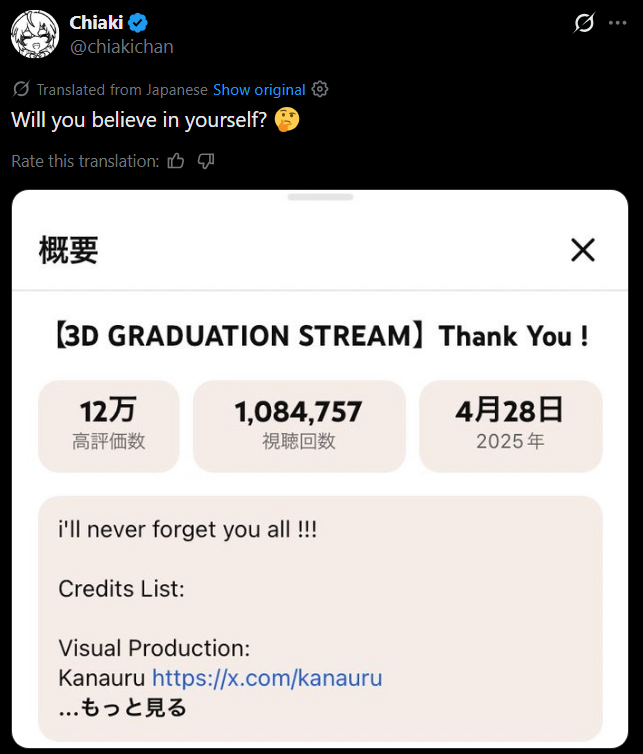Rate translation thumbs up

click(176, 161)
